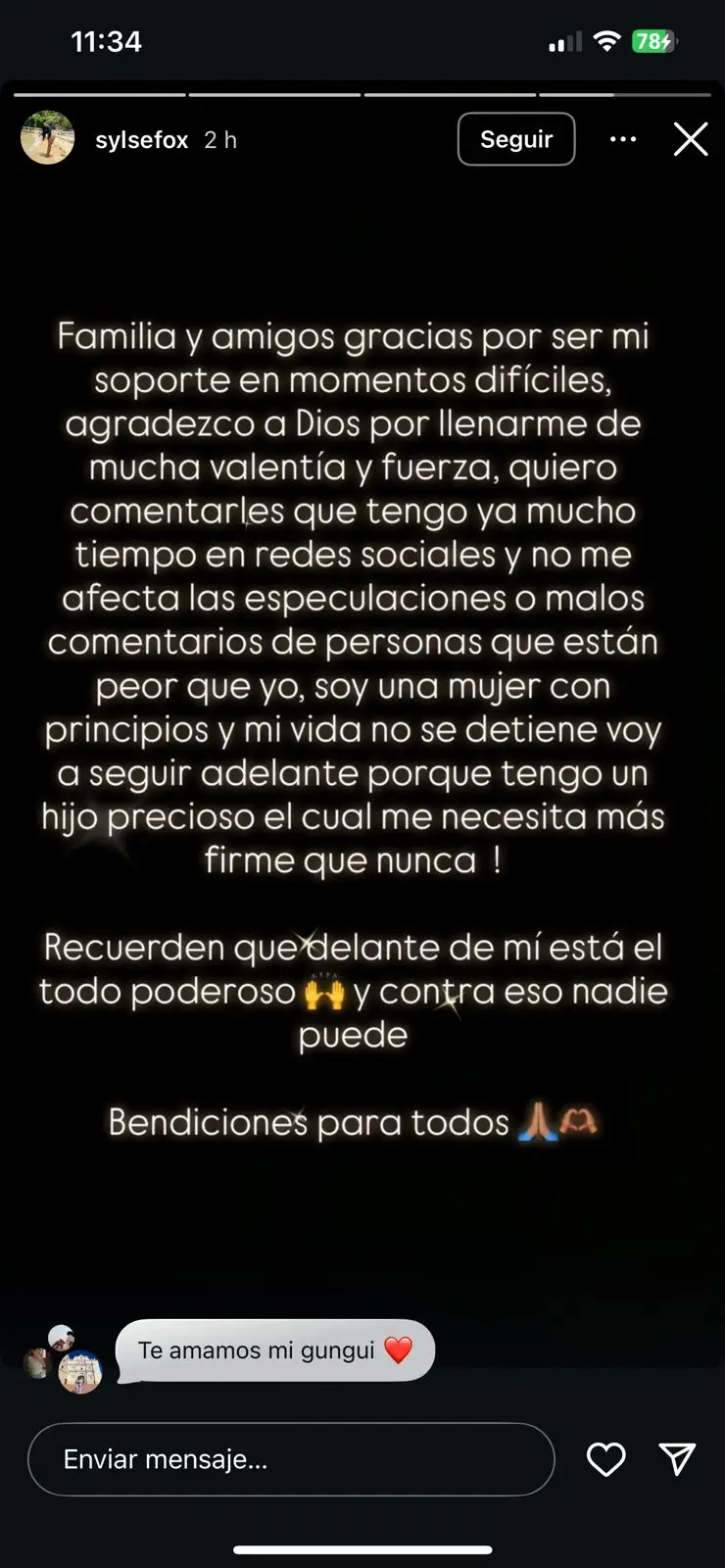Screen dimensions: 725x1568
Task: Select the Te amamos mi gungui reply bubble
Action: click(x=274, y=1349)
